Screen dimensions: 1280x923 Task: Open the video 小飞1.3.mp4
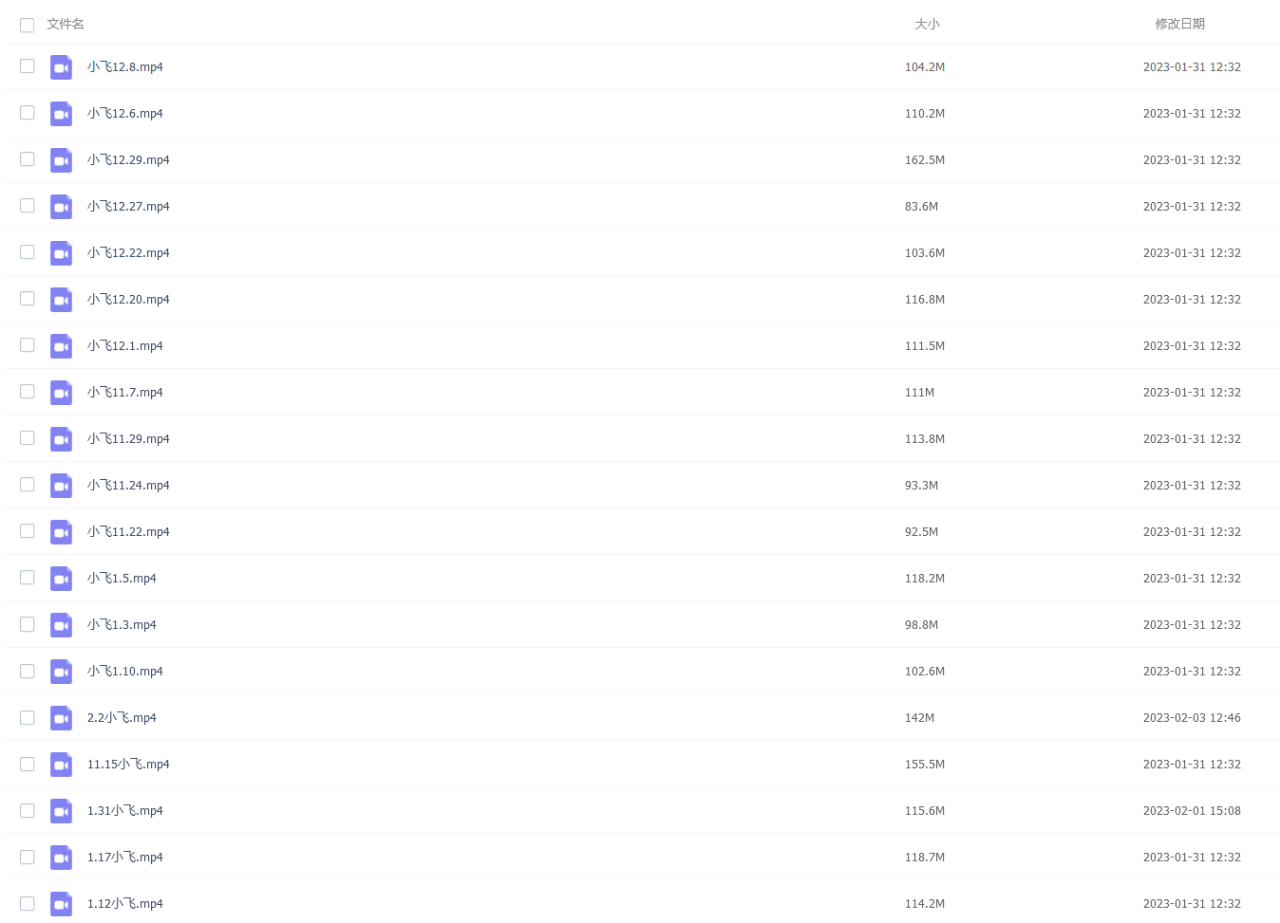(122, 625)
